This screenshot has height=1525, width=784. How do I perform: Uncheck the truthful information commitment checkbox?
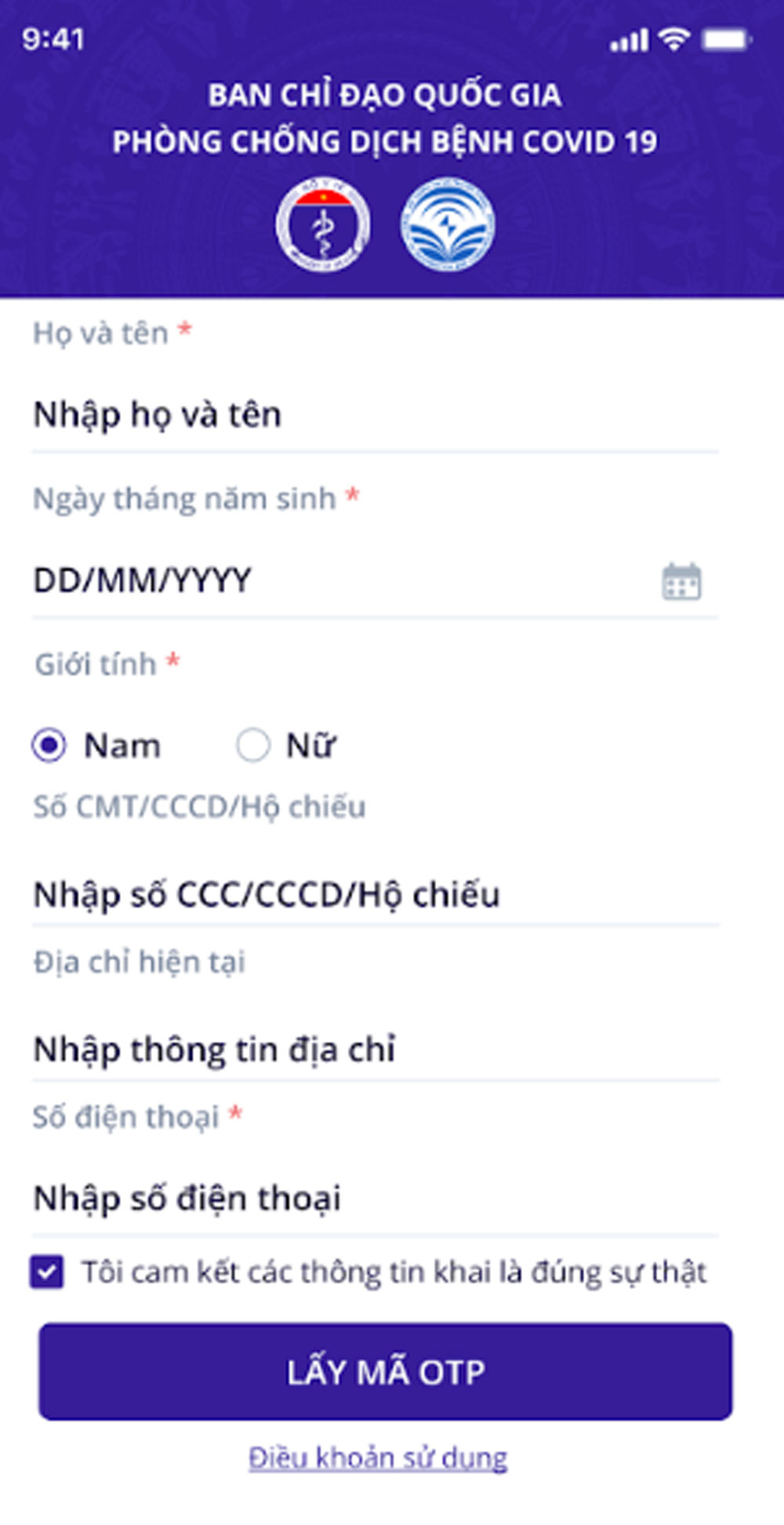click(x=47, y=1272)
